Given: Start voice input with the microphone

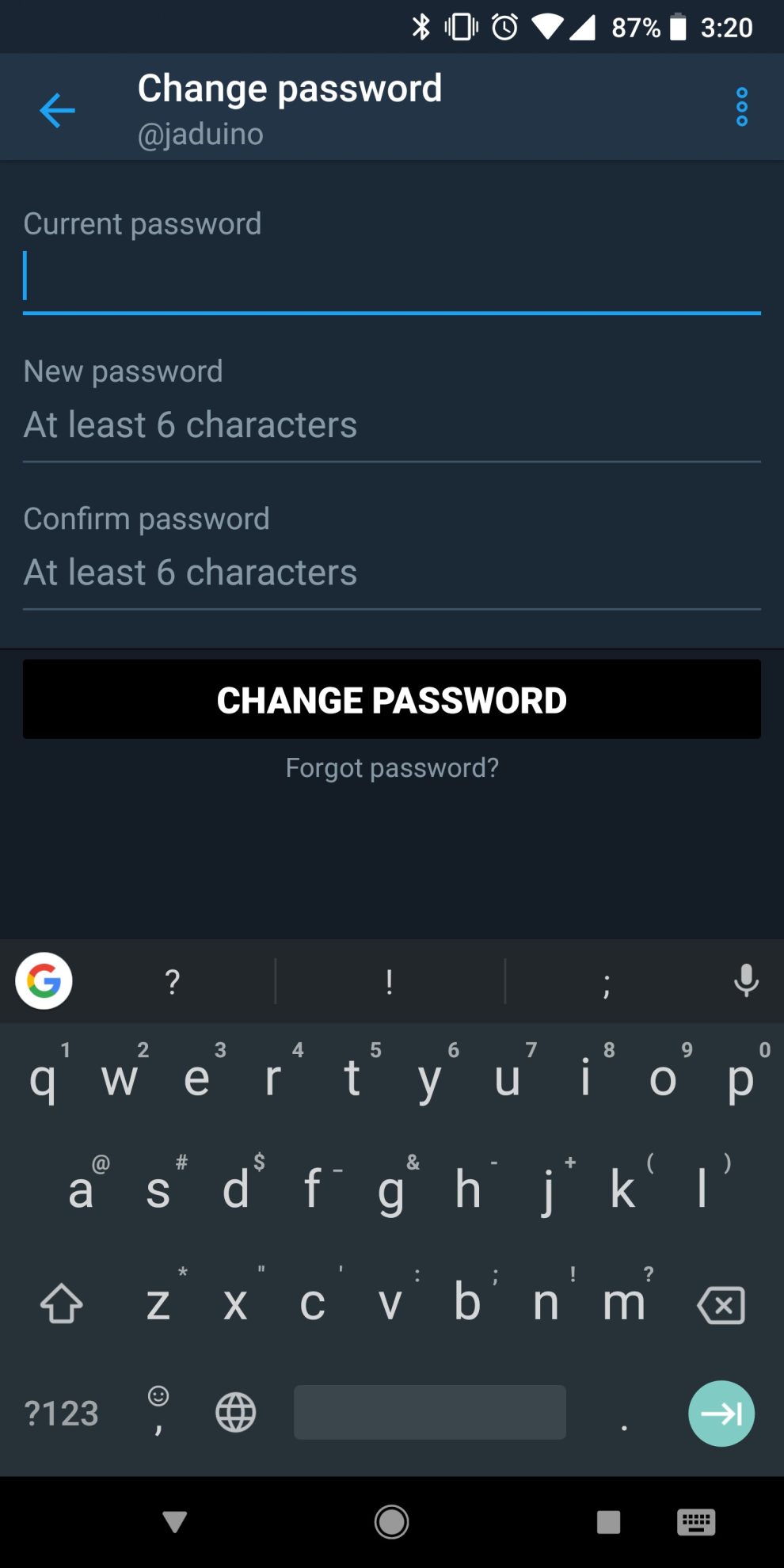Looking at the screenshot, I should click(745, 981).
